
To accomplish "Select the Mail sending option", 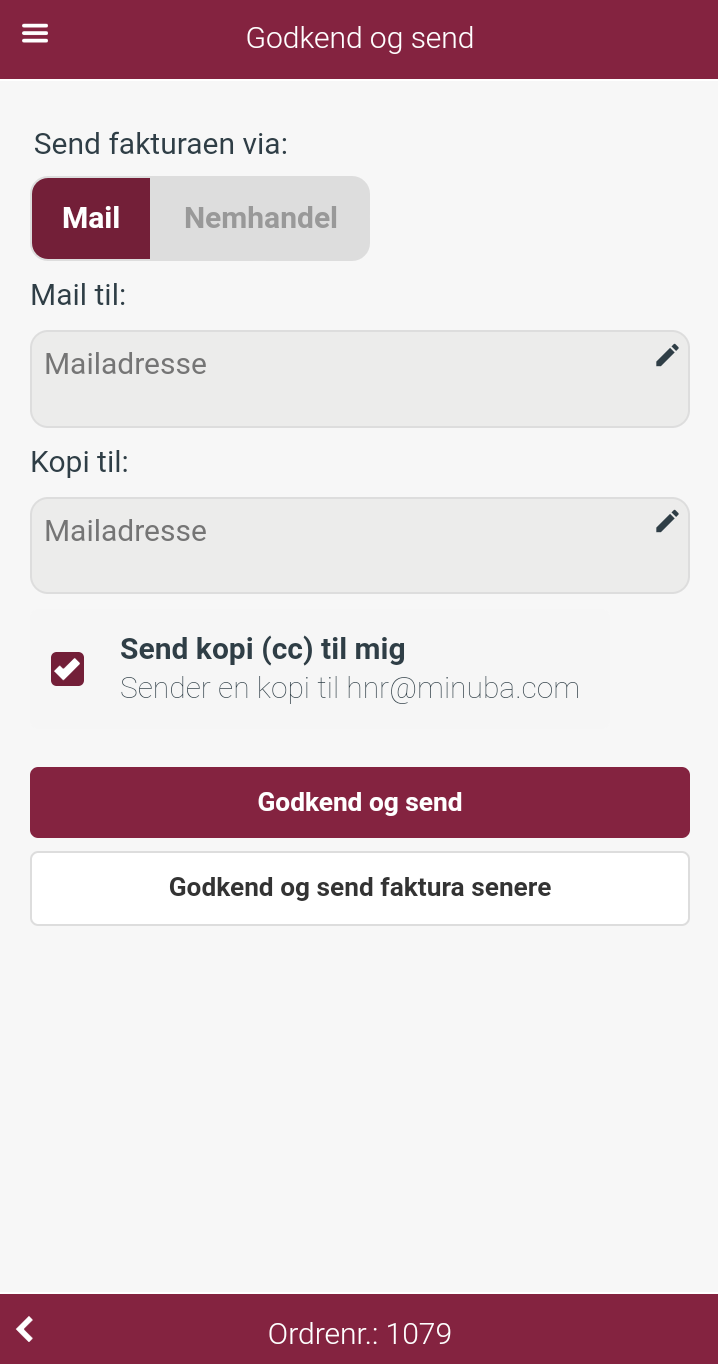I will click(x=91, y=218).
